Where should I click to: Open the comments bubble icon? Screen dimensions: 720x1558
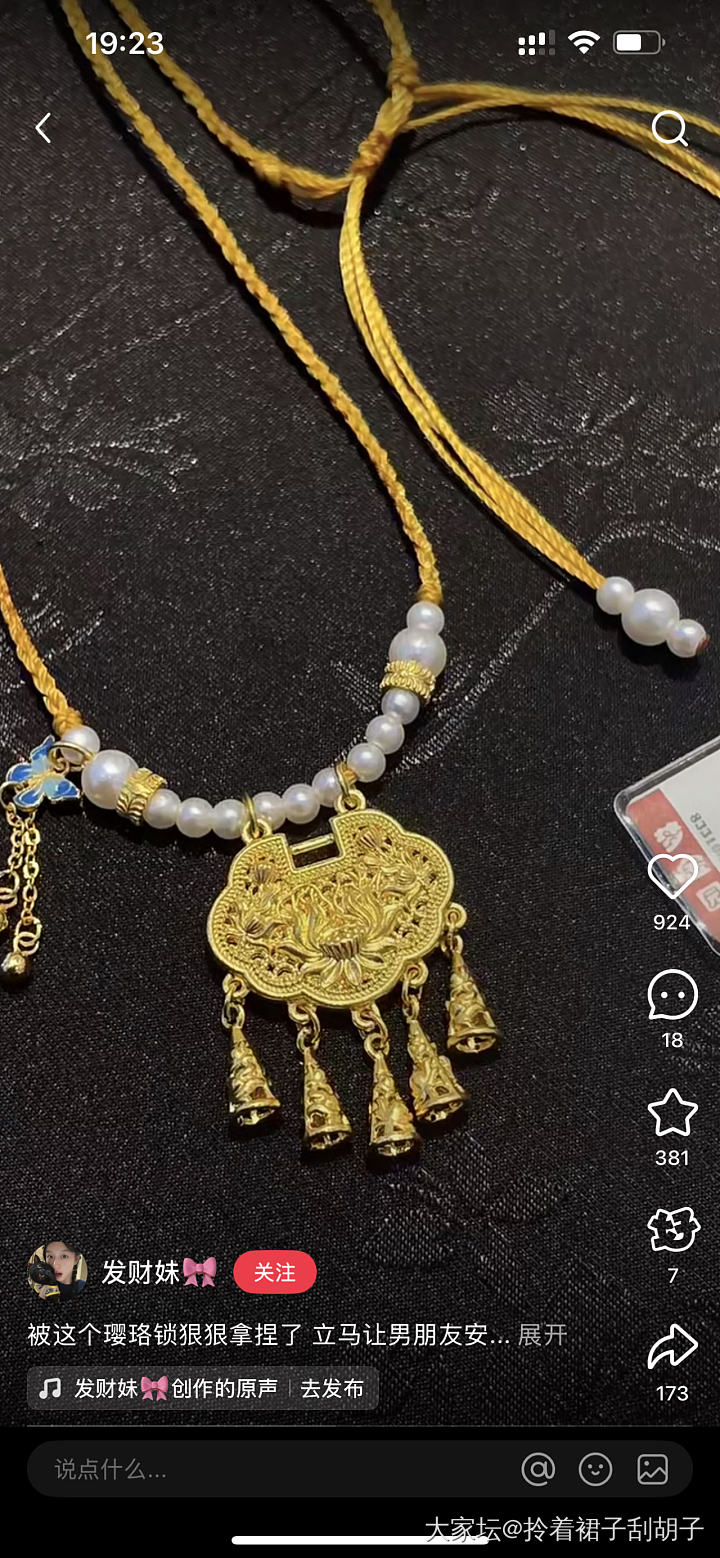672,994
